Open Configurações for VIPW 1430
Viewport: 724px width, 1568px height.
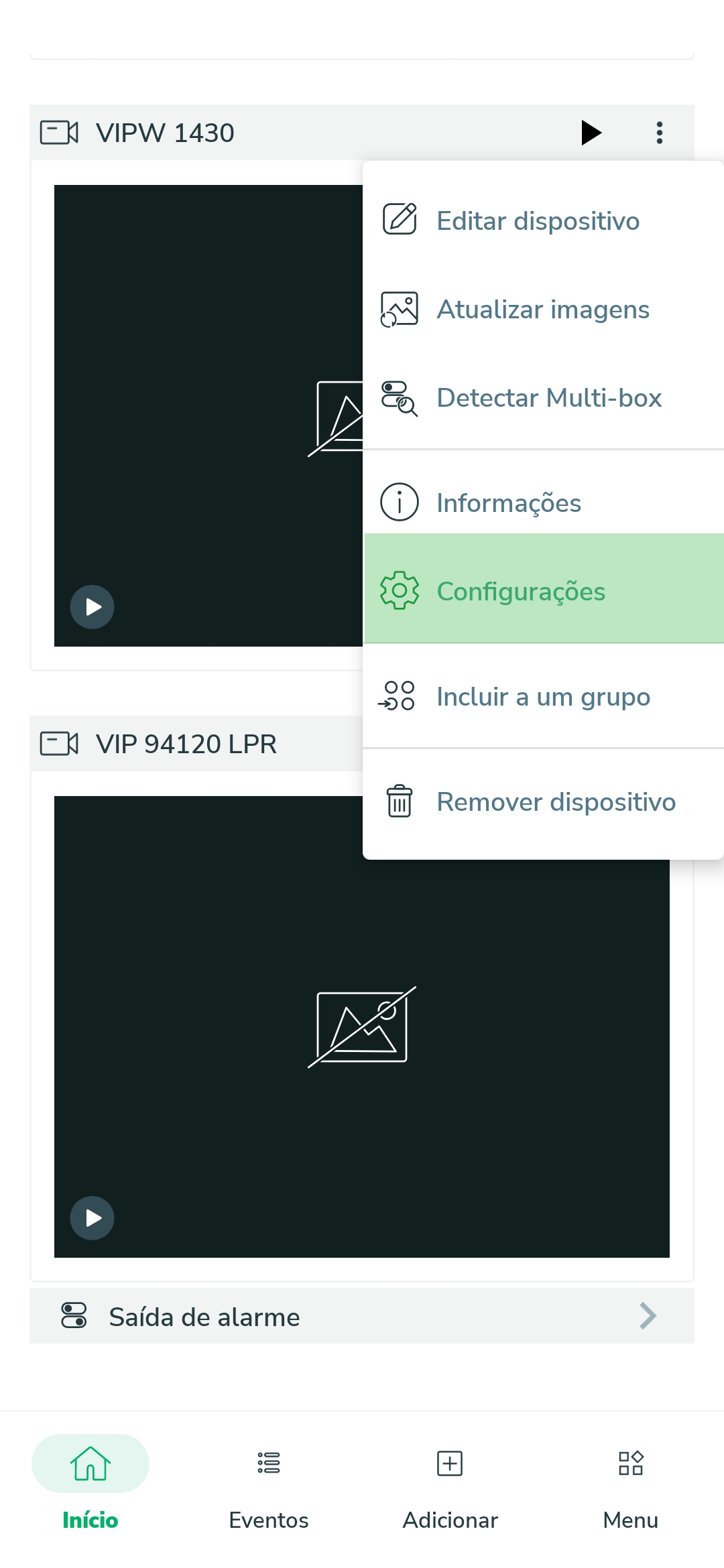pos(543,591)
